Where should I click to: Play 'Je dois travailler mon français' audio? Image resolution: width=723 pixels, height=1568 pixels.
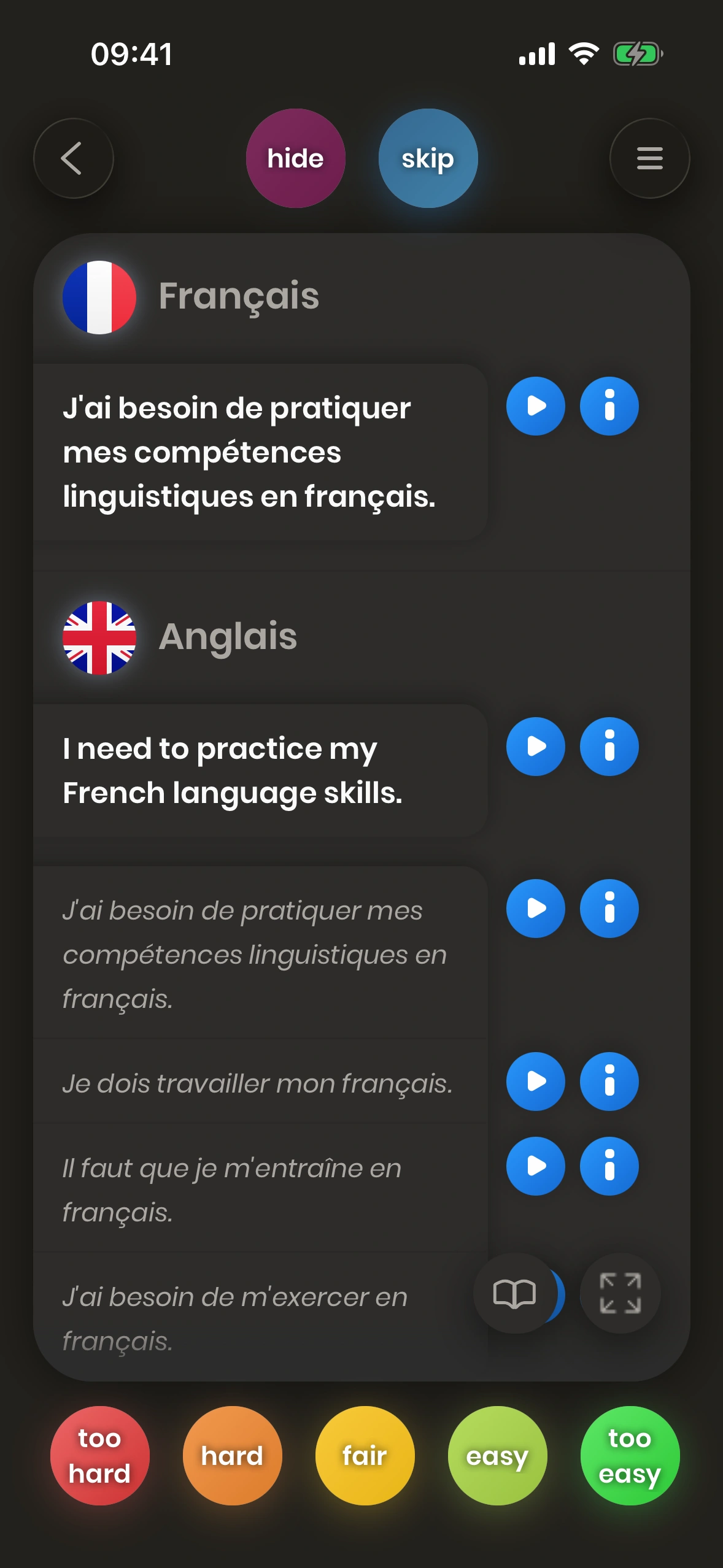(535, 1082)
